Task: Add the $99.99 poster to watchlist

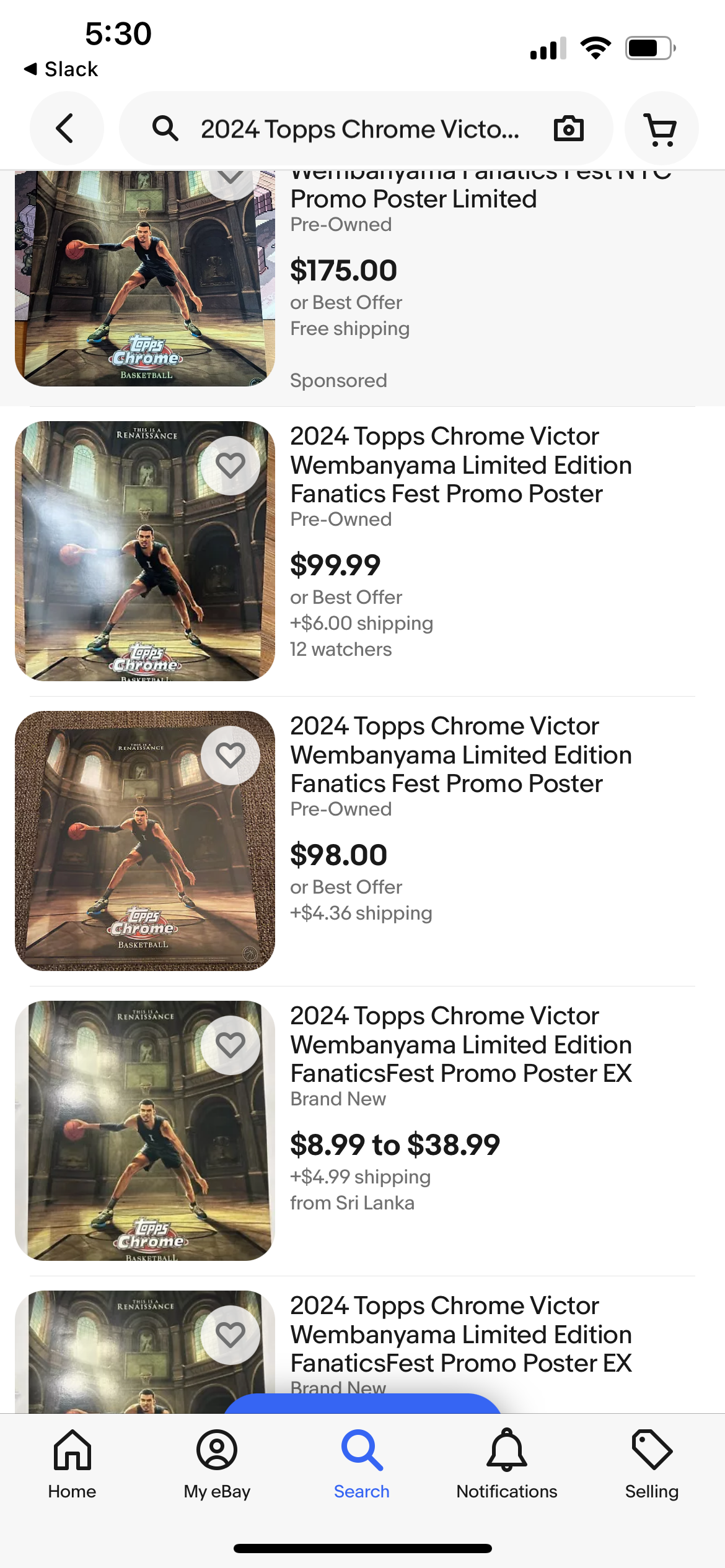Action: (x=231, y=466)
